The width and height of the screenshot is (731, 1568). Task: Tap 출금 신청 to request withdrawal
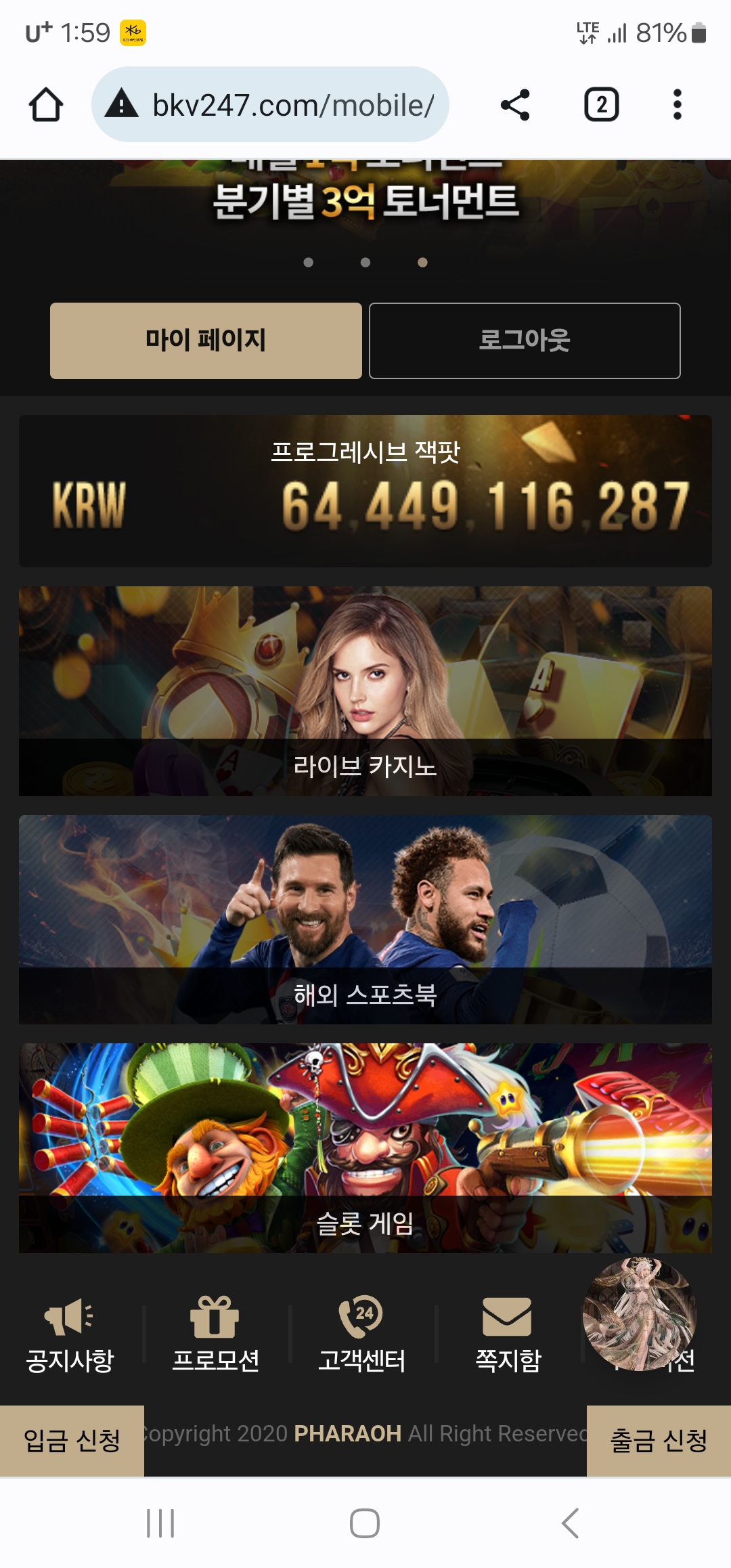point(659,1440)
